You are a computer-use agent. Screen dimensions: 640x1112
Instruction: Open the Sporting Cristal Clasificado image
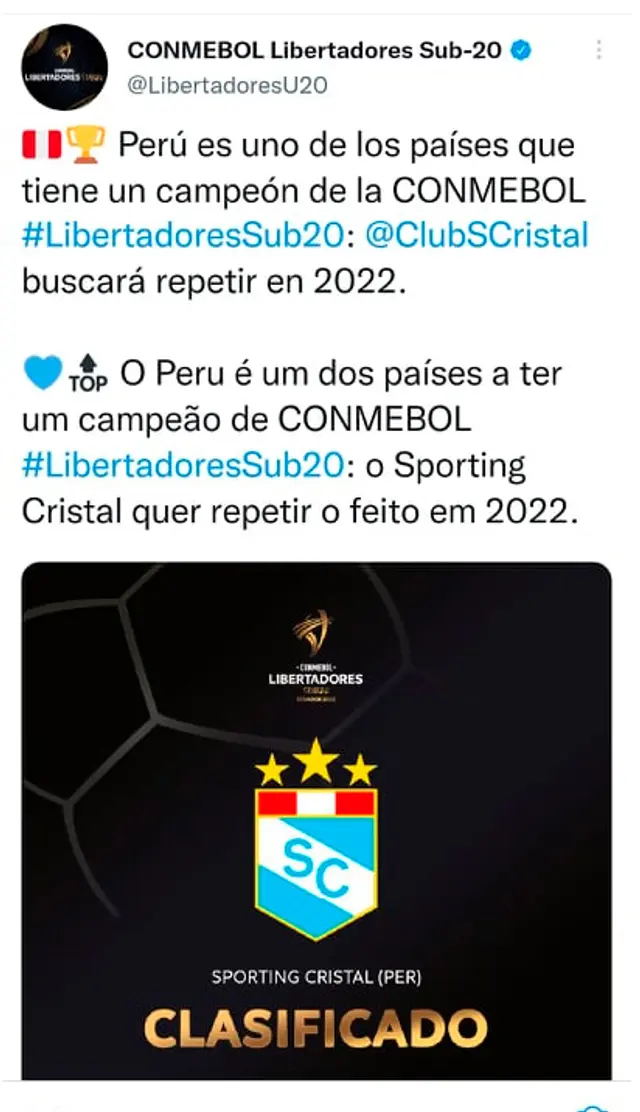tap(316, 820)
